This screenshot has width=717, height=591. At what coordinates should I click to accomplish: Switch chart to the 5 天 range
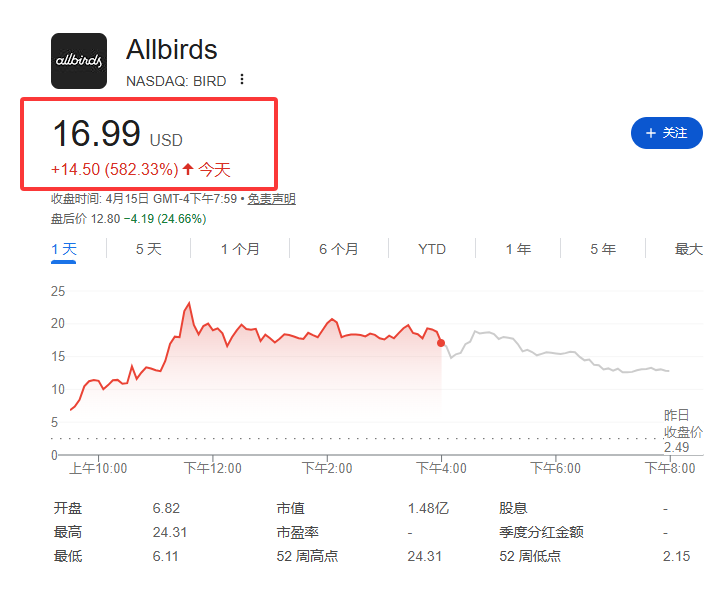point(148,249)
